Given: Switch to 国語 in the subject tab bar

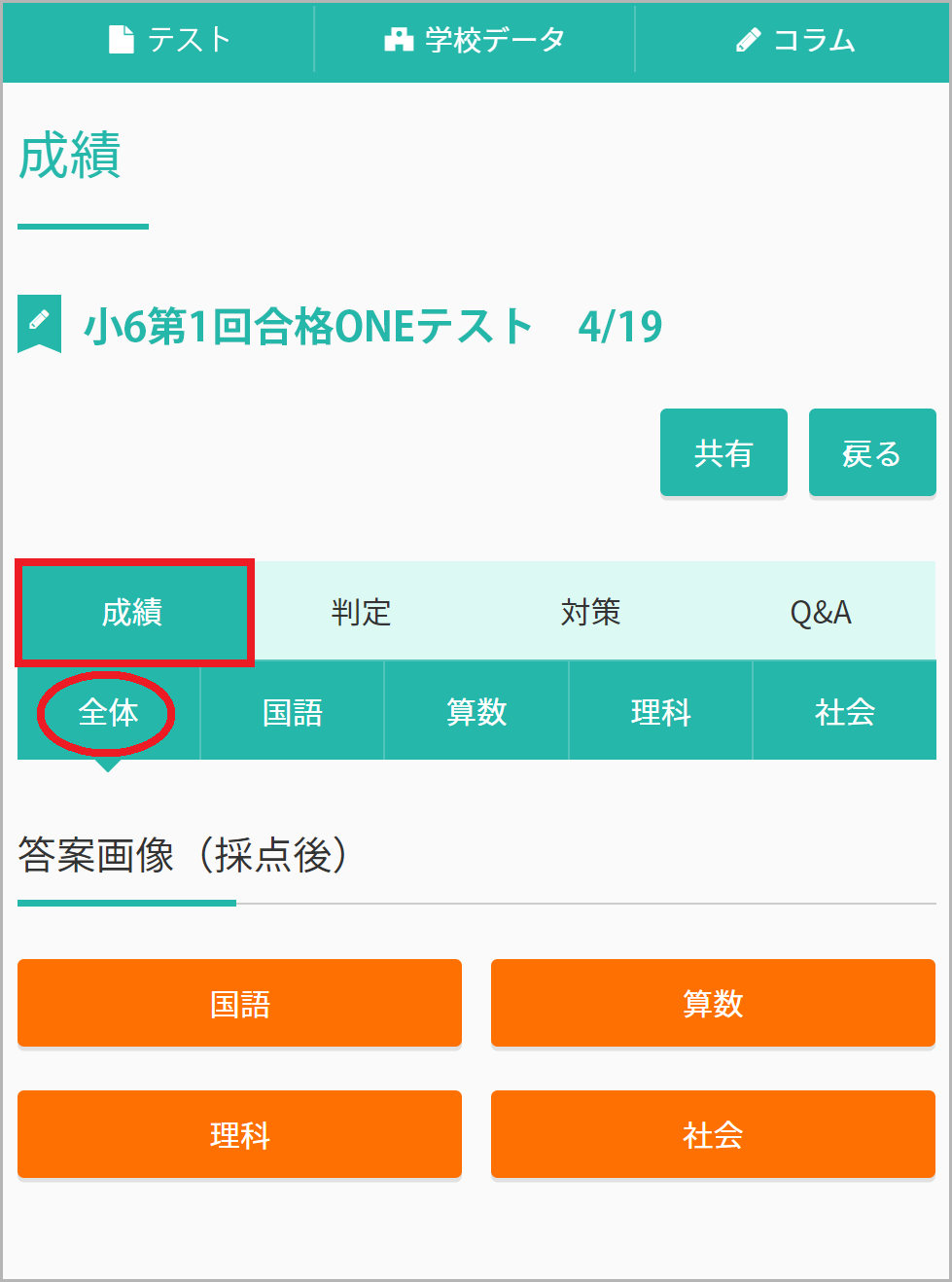Looking at the screenshot, I should tap(293, 712).
